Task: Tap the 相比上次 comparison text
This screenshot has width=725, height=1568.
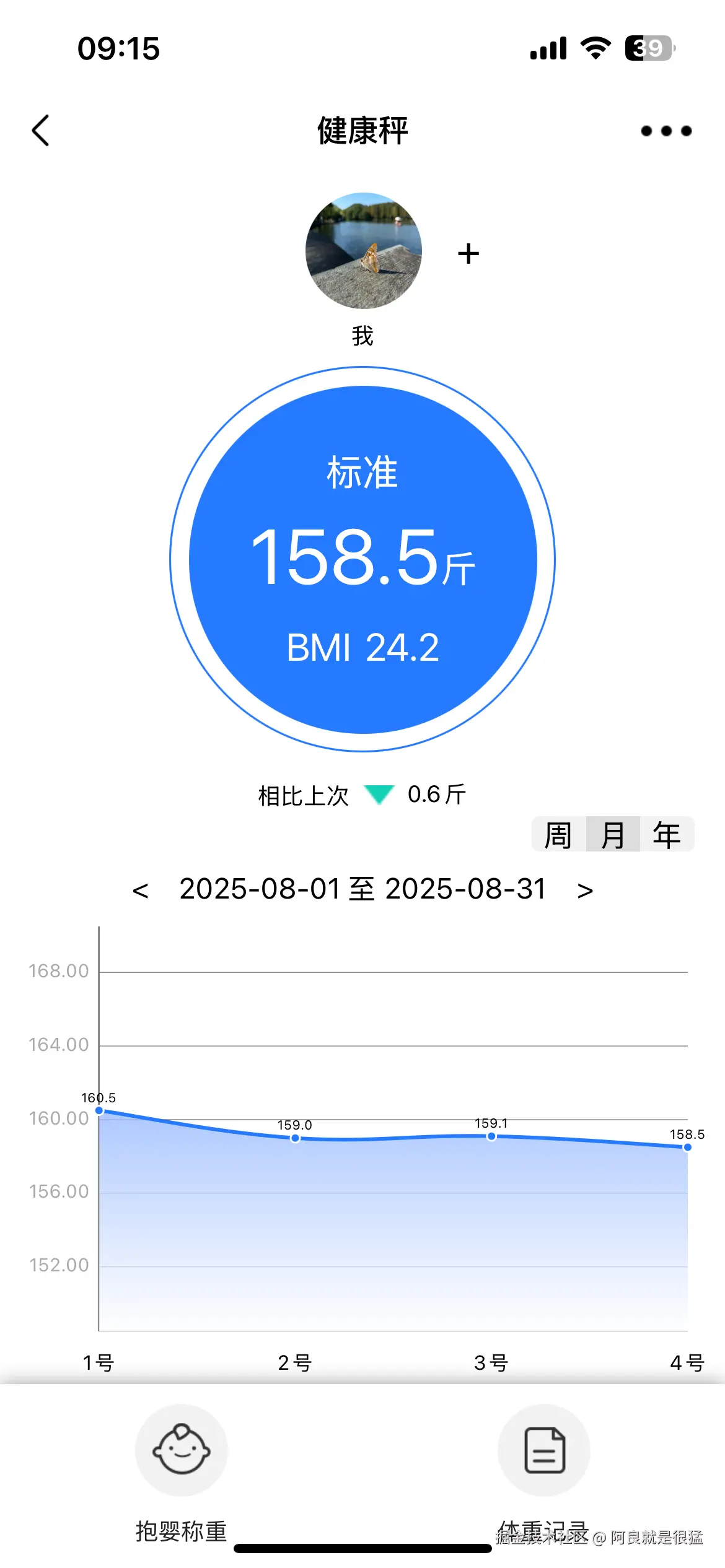Action: click(303, 795)
